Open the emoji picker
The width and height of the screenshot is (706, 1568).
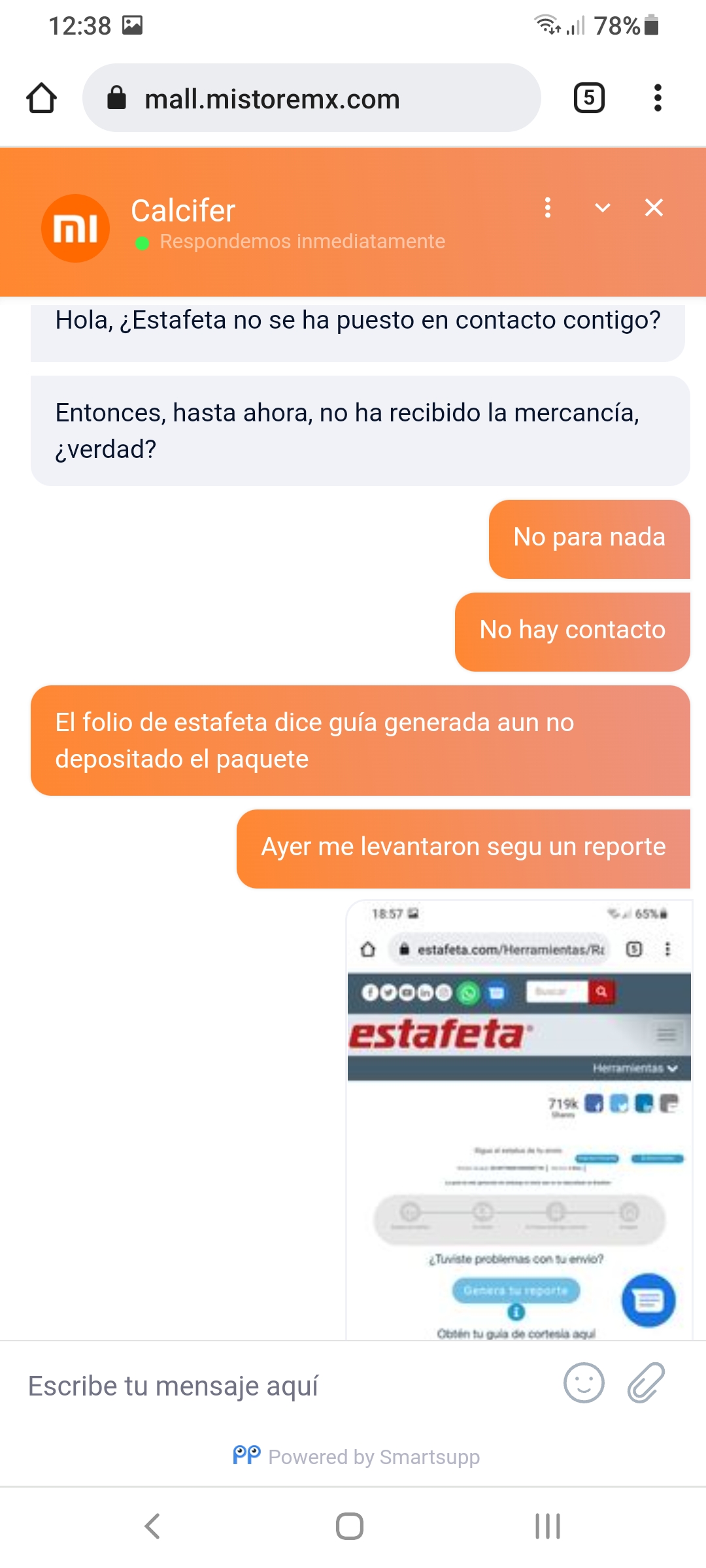[584, 1383]
